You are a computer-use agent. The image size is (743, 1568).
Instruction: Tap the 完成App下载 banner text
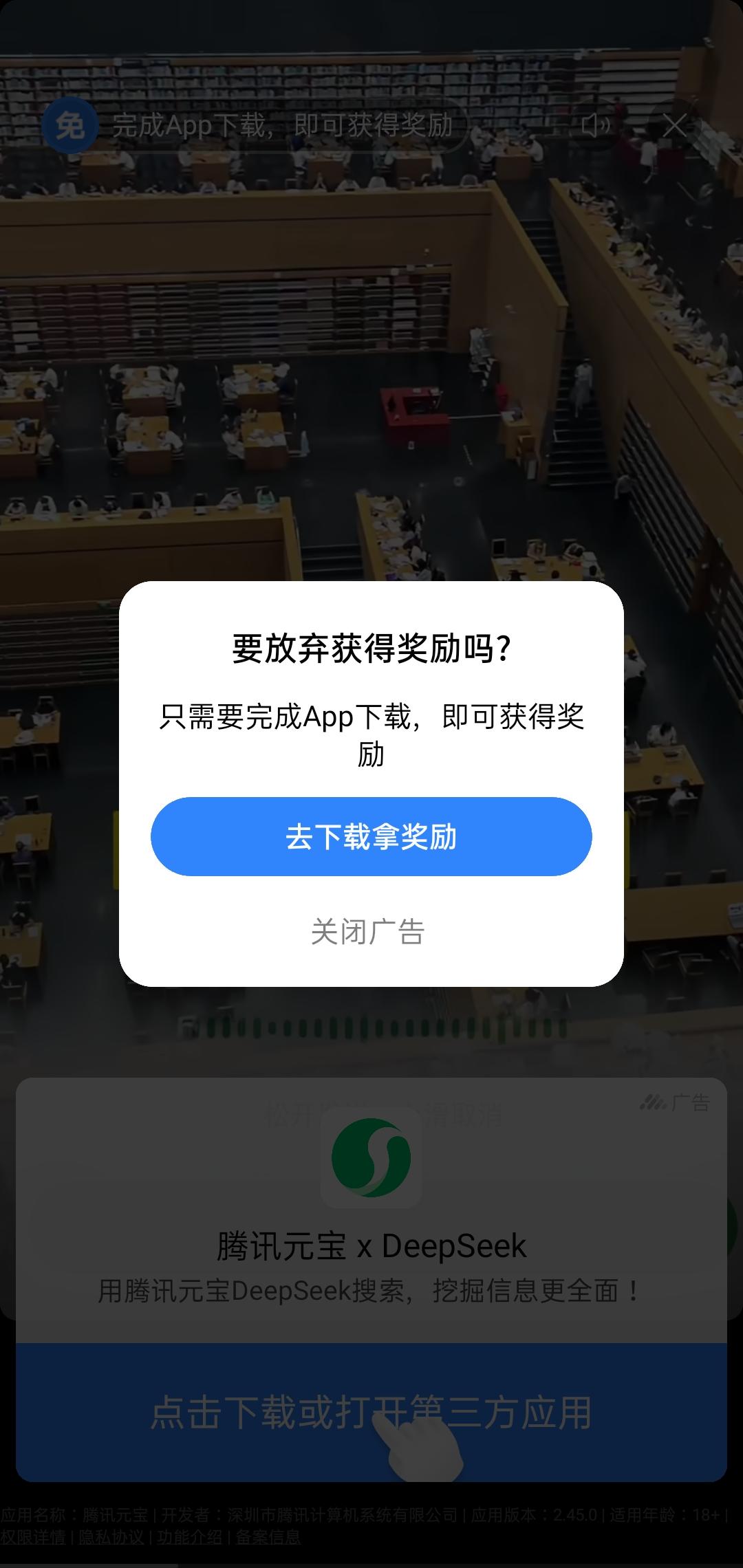click(x=282, y=126)
